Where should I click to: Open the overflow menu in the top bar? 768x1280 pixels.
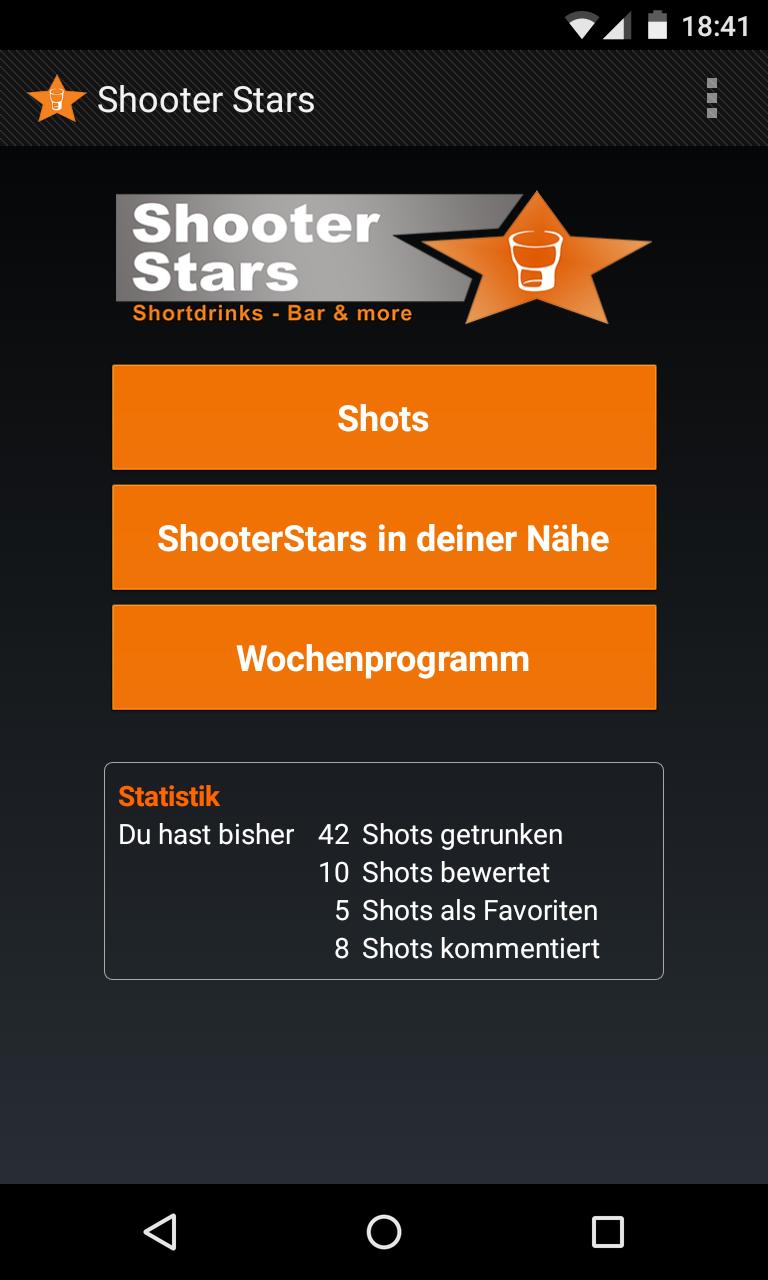coord(712,98)
